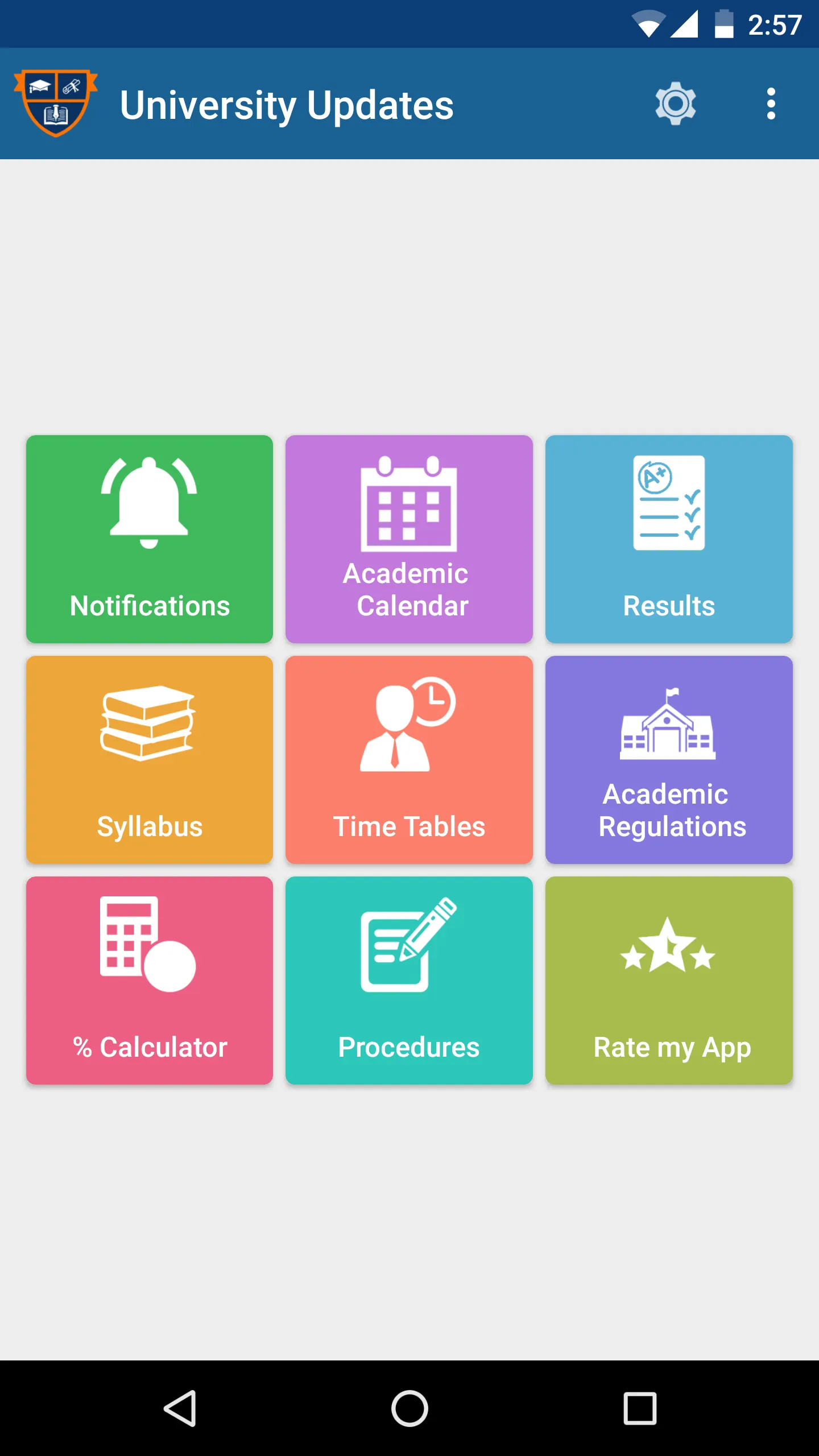Open Time Tables
The width and height of the screenshot is (819, 1456).
point(409,760)
